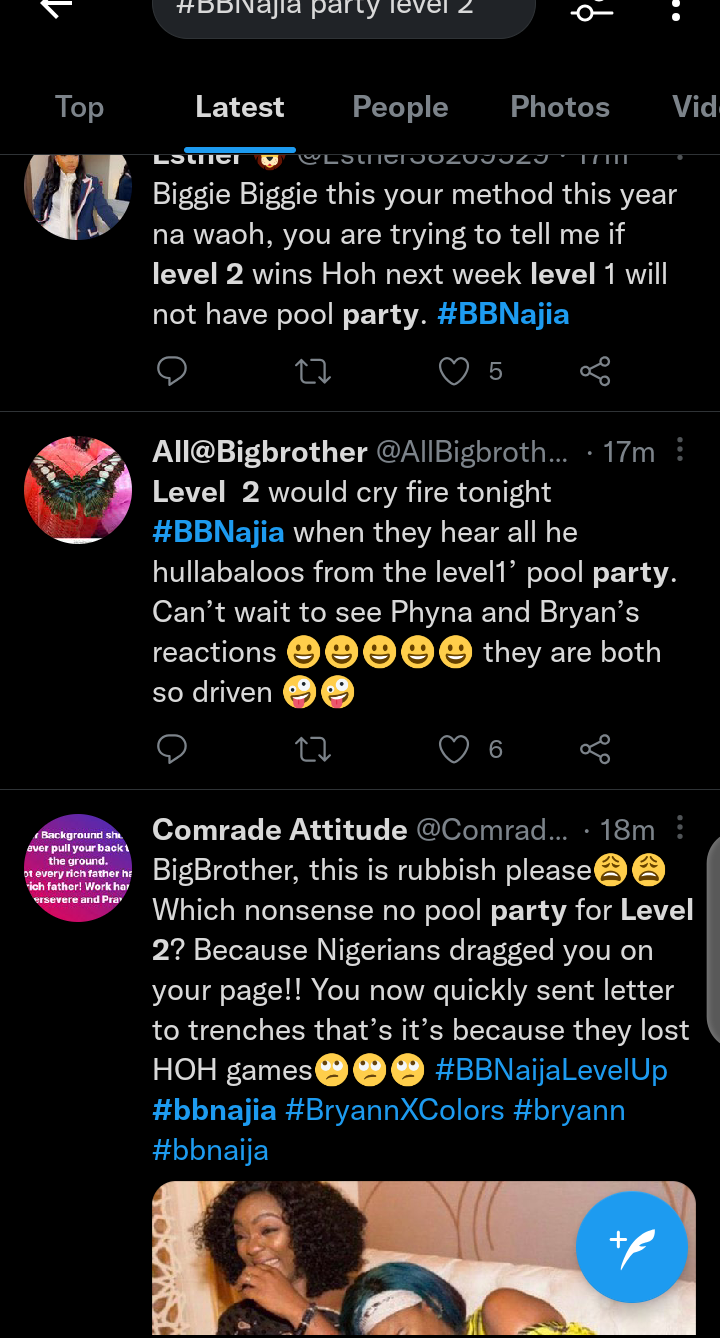
Task: Share All@Bigbrother's tweet
Action: point(595,749)
